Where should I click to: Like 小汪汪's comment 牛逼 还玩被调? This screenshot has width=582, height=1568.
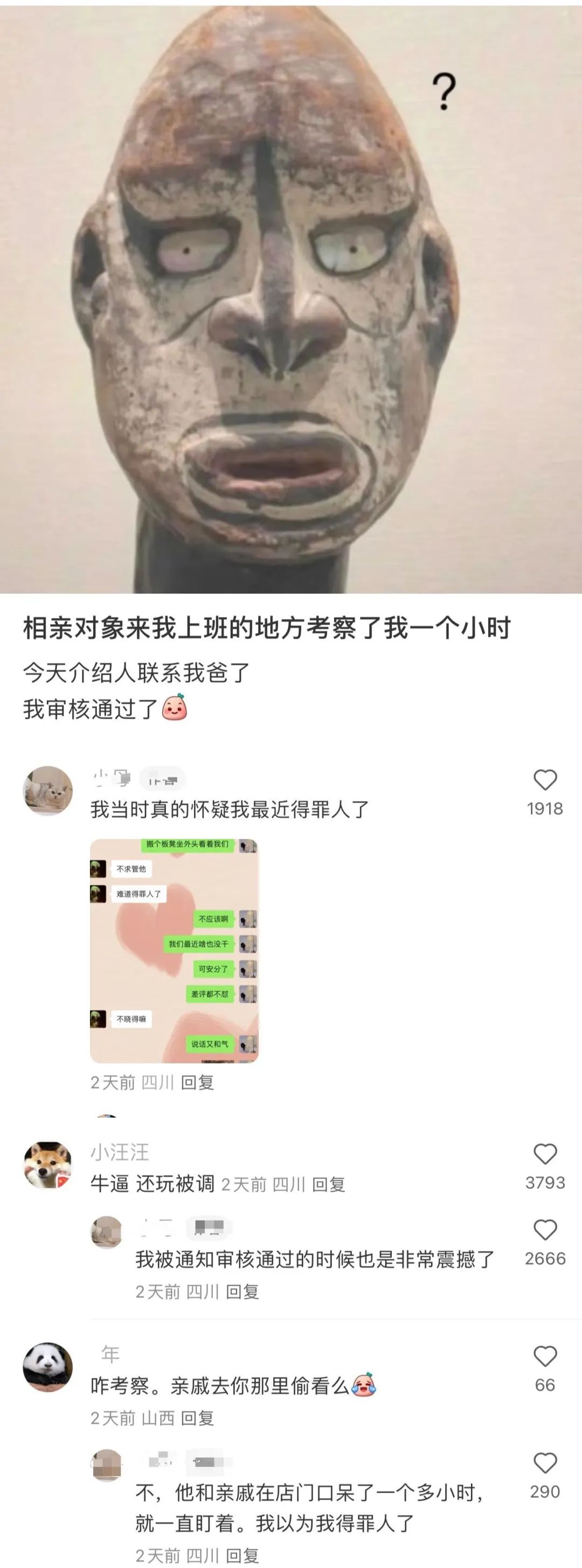[x=545, y=1154]
